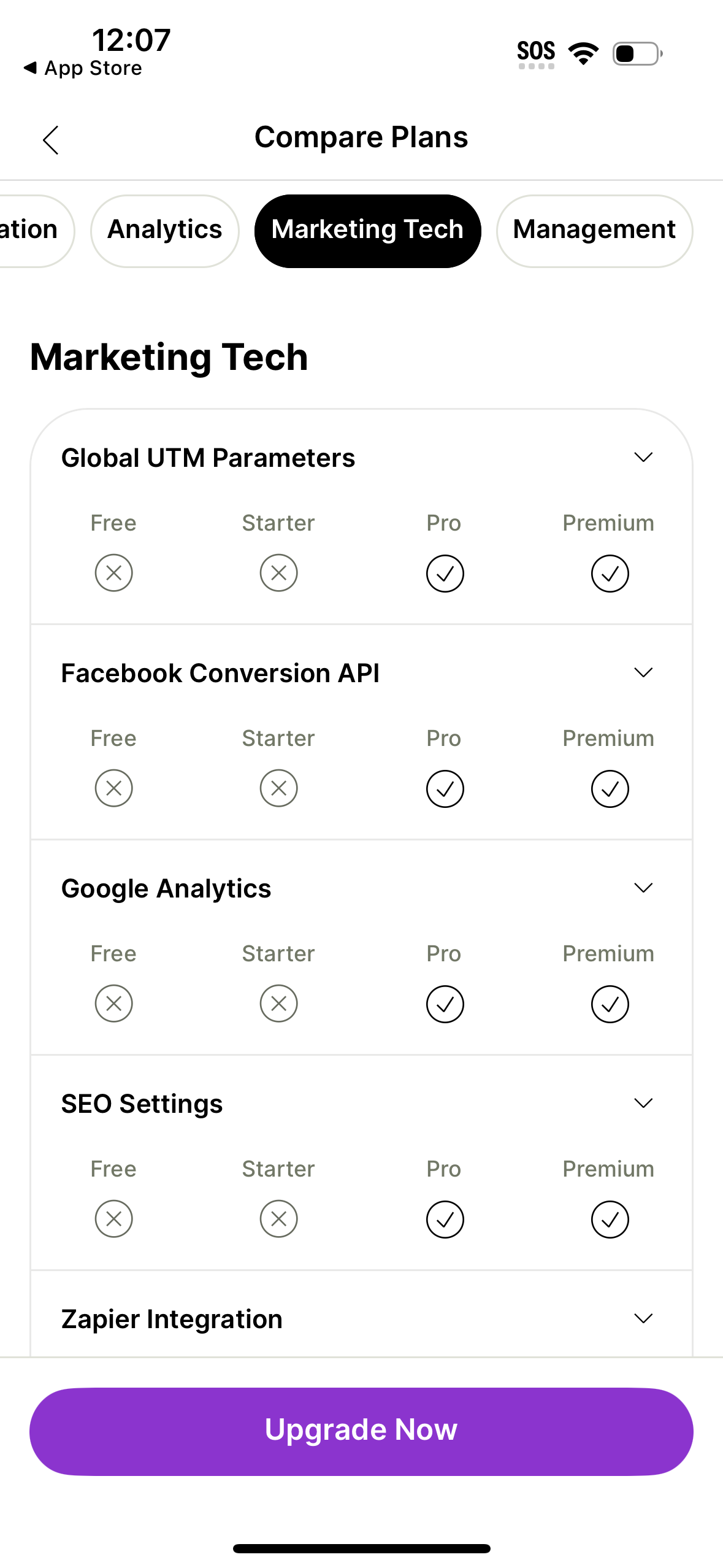Expand the Global UTM Parameters section
This screenshot has width=723, height=1568.
click(x=643, y=456)
